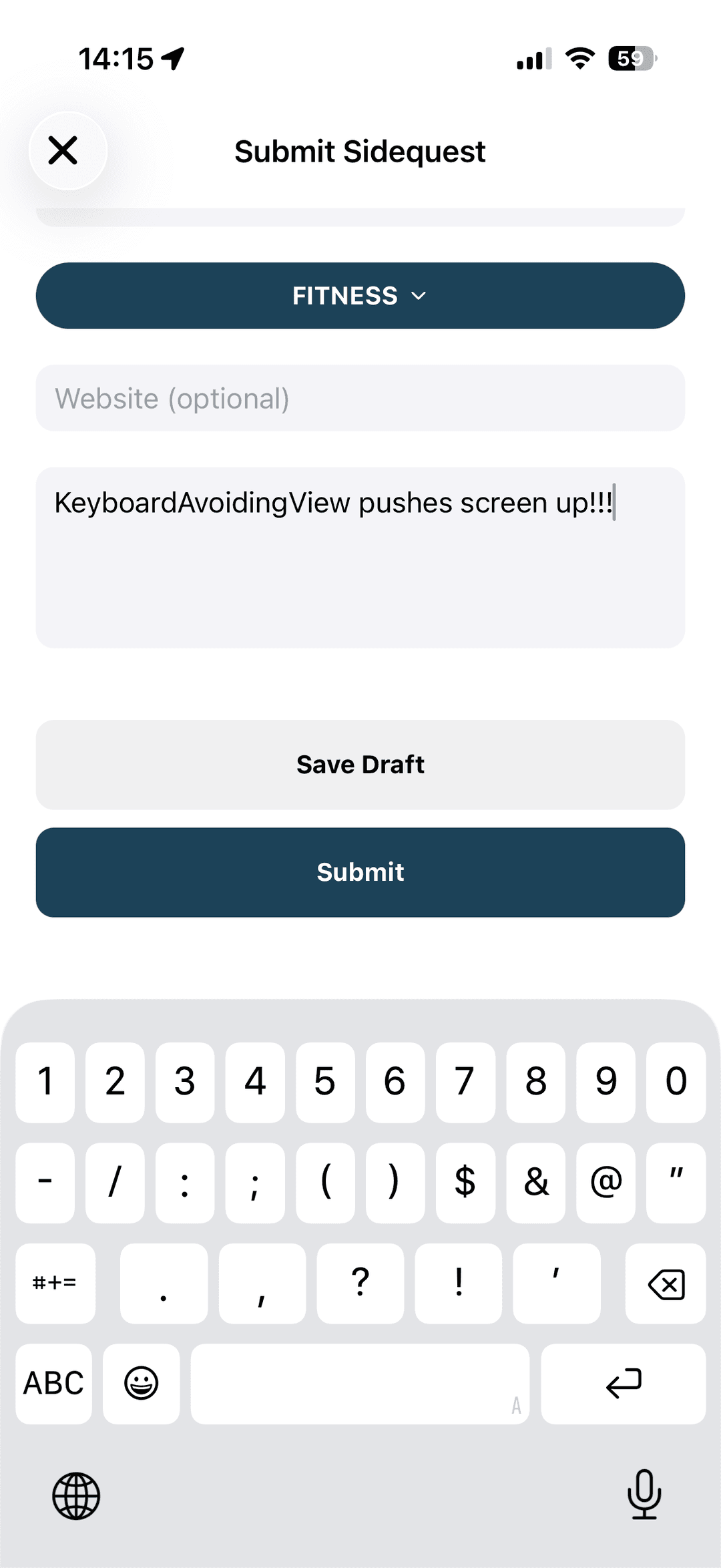Tap the Website optional input field
Image resolution: width=721 pixels, height=1568 pixels.
coord(360,398)
